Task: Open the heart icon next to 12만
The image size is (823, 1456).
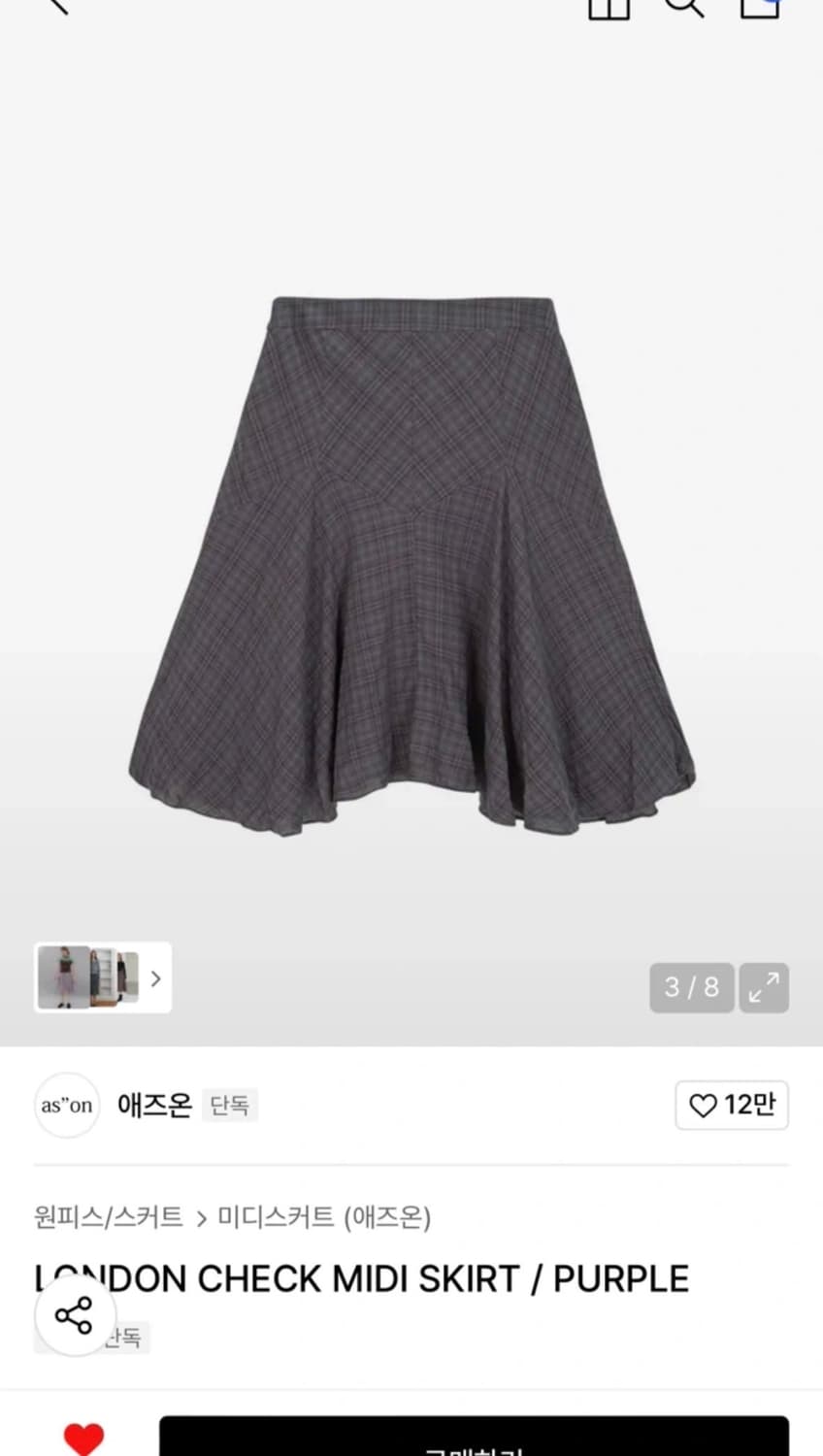Action: (703, 1106)
